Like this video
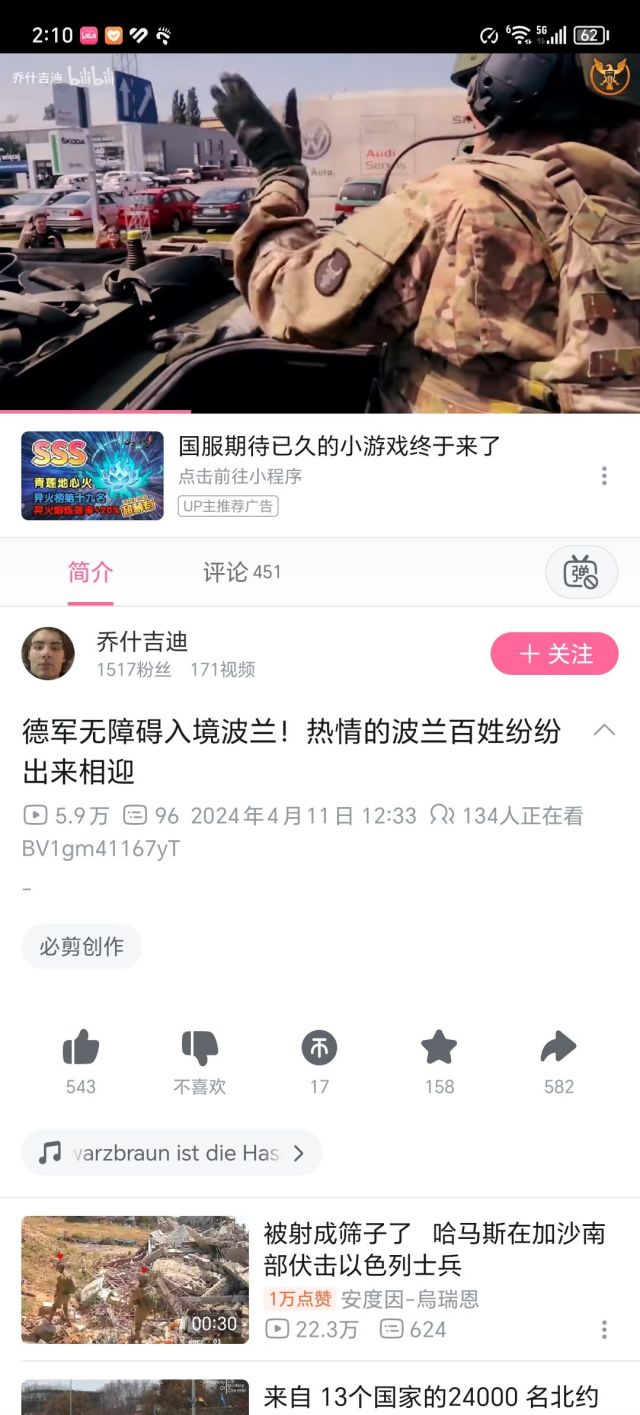Image resolution: width=640 pixels, height=1415 pixels. pos(80,1049)
